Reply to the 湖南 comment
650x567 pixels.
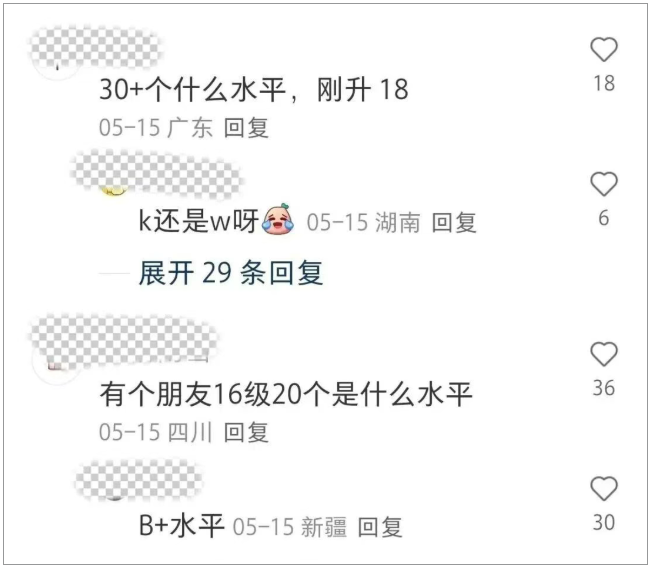(454, 222)
